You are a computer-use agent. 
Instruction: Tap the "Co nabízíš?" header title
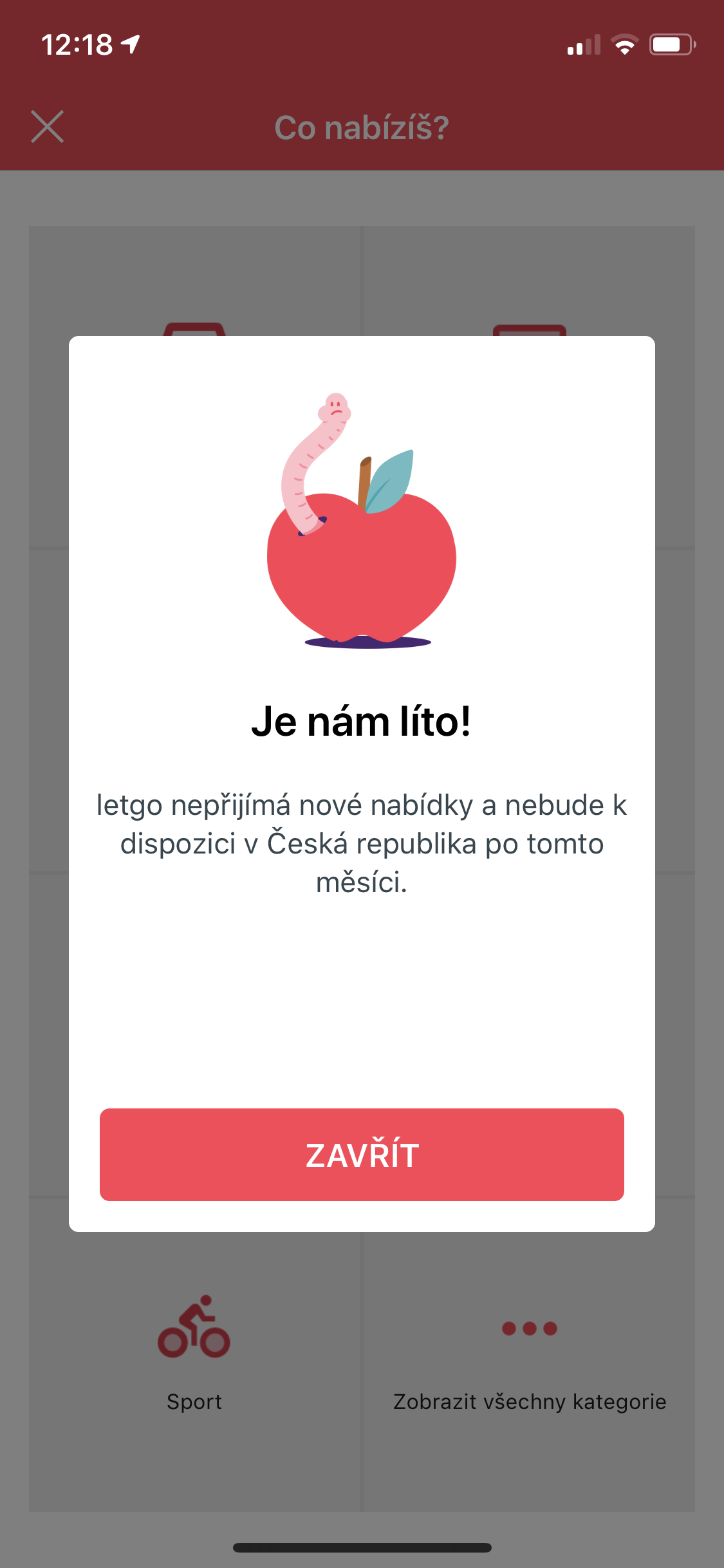tap(362, 128)
